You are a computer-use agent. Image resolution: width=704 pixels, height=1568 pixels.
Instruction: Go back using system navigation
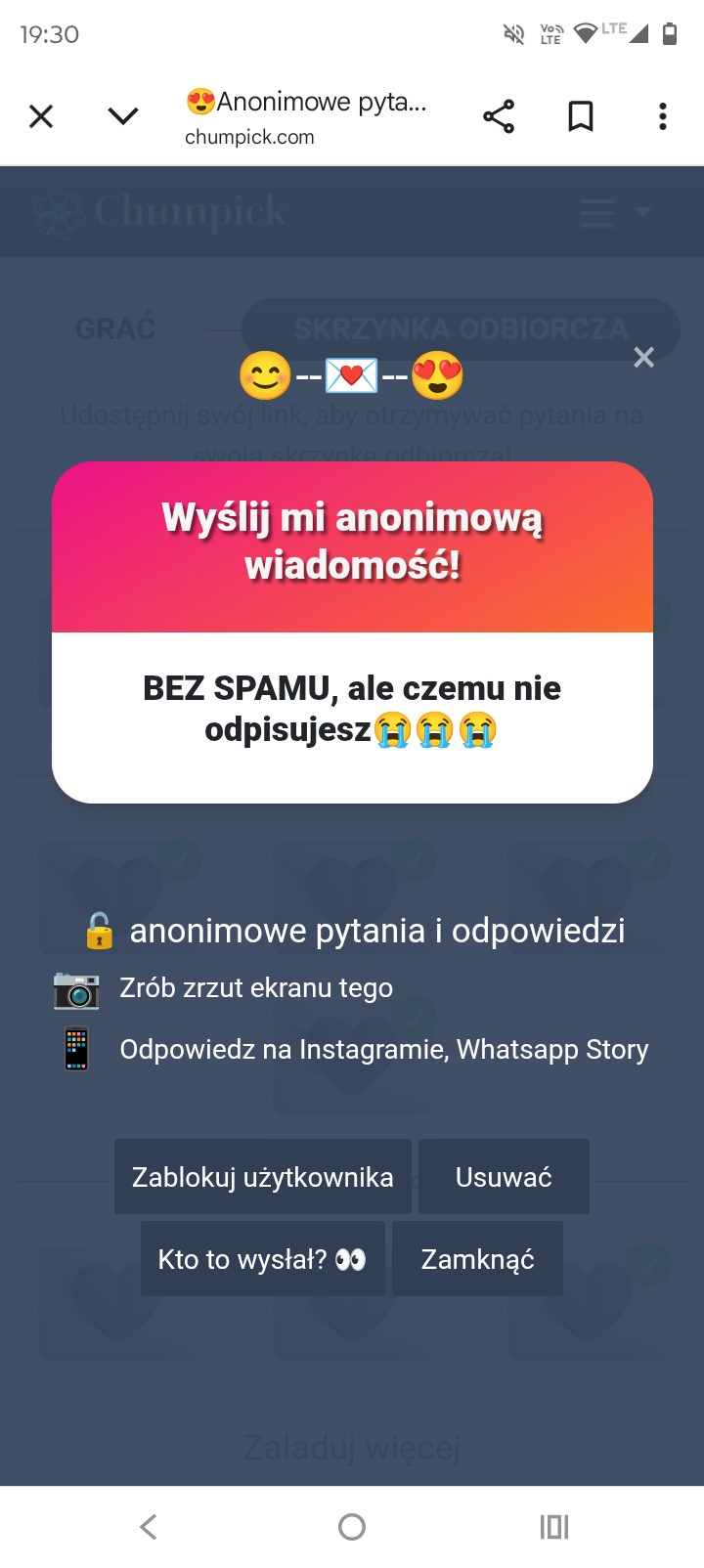click(x=149, y=1527)
